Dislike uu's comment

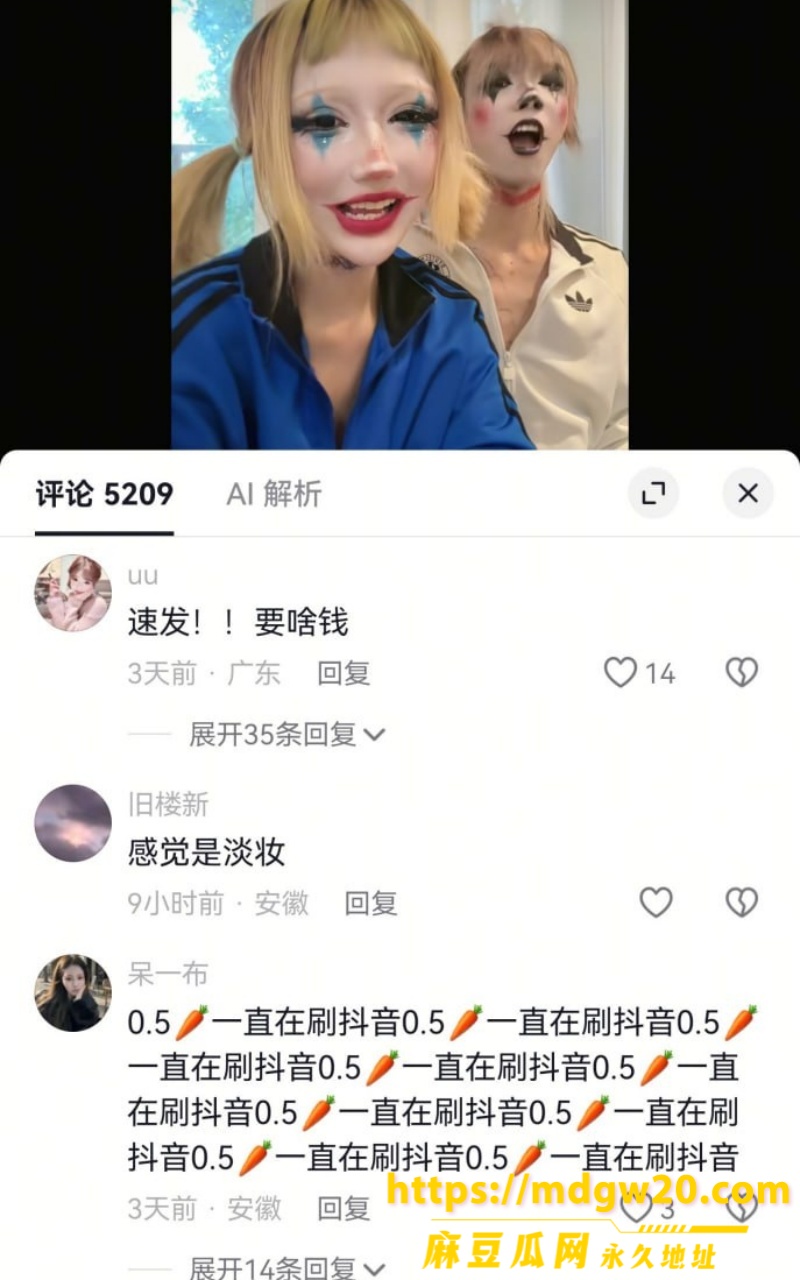pos(741,673)
